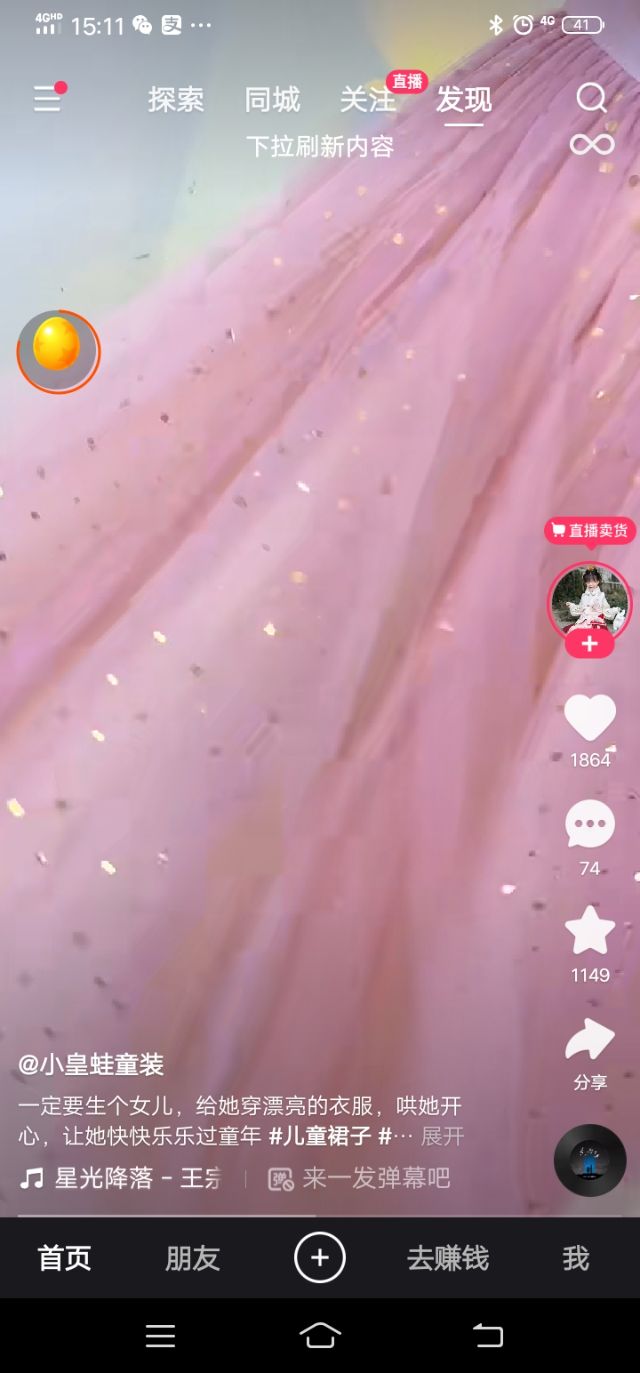640x1373 pixels.
Task: Tap the infinity loop icon
Action: [x=591, y=145]
